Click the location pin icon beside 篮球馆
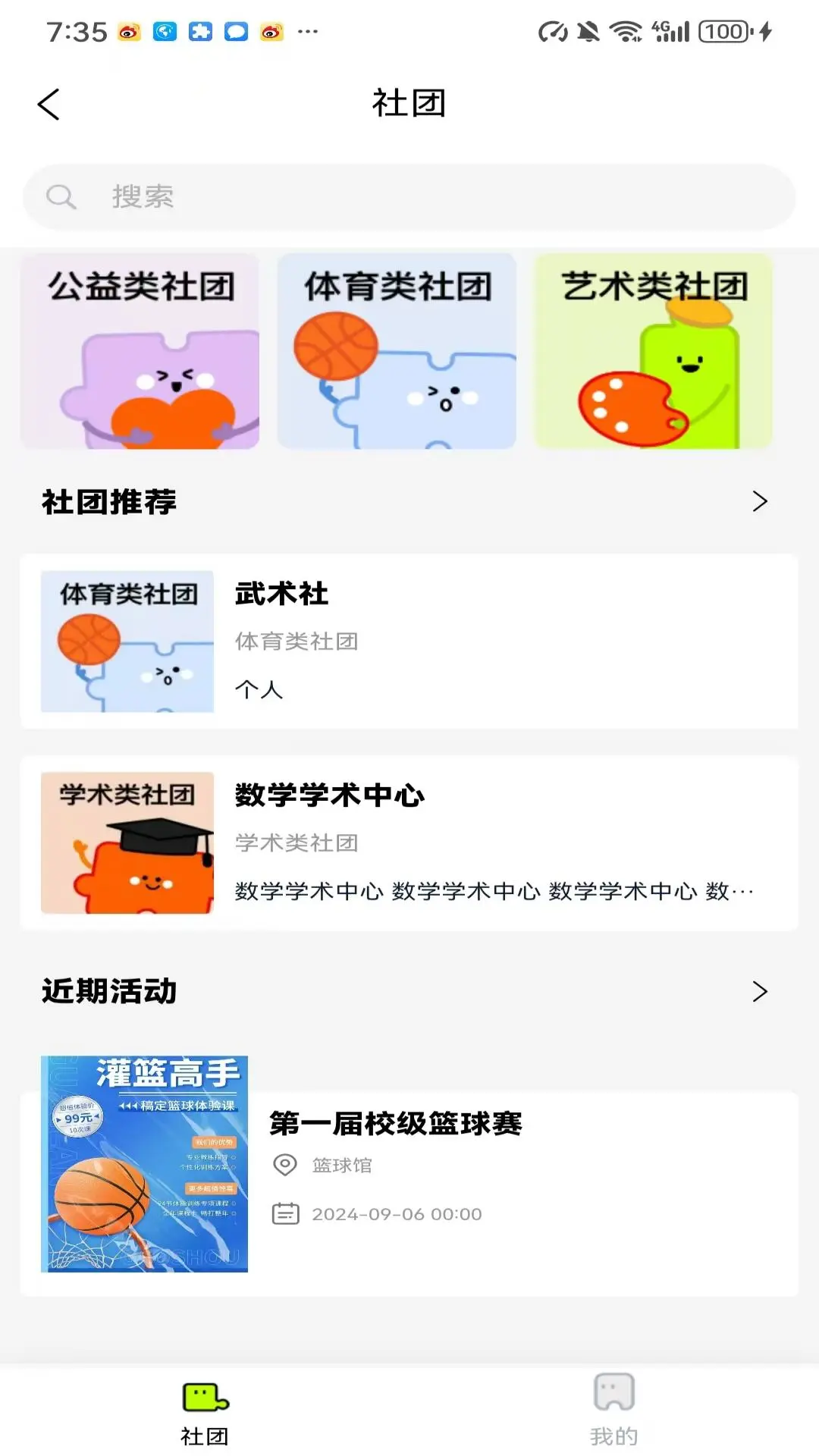This screenshot has width=819, height=1456. pos(284,1165)
